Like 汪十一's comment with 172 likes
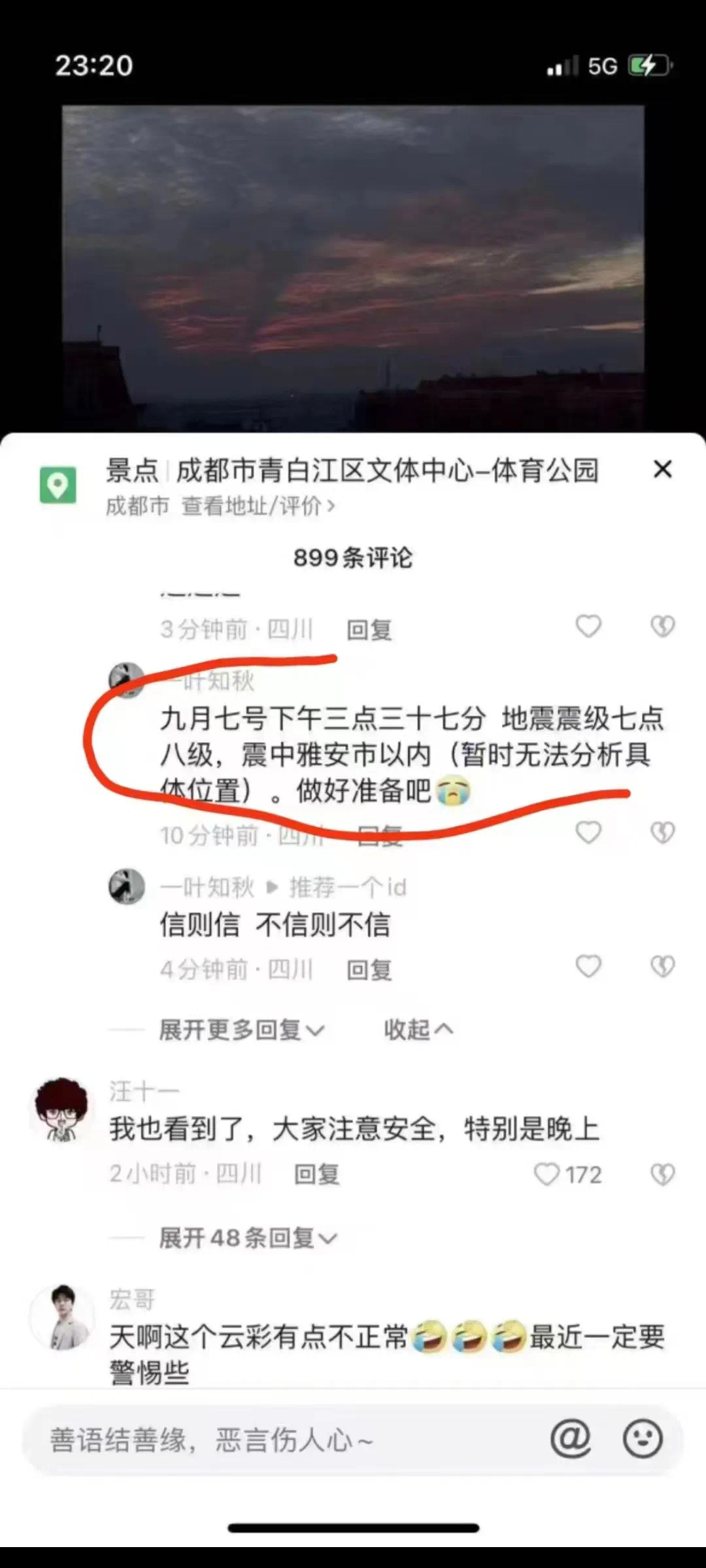This screenshot has height=1568, width=706. click(548, 1174)
